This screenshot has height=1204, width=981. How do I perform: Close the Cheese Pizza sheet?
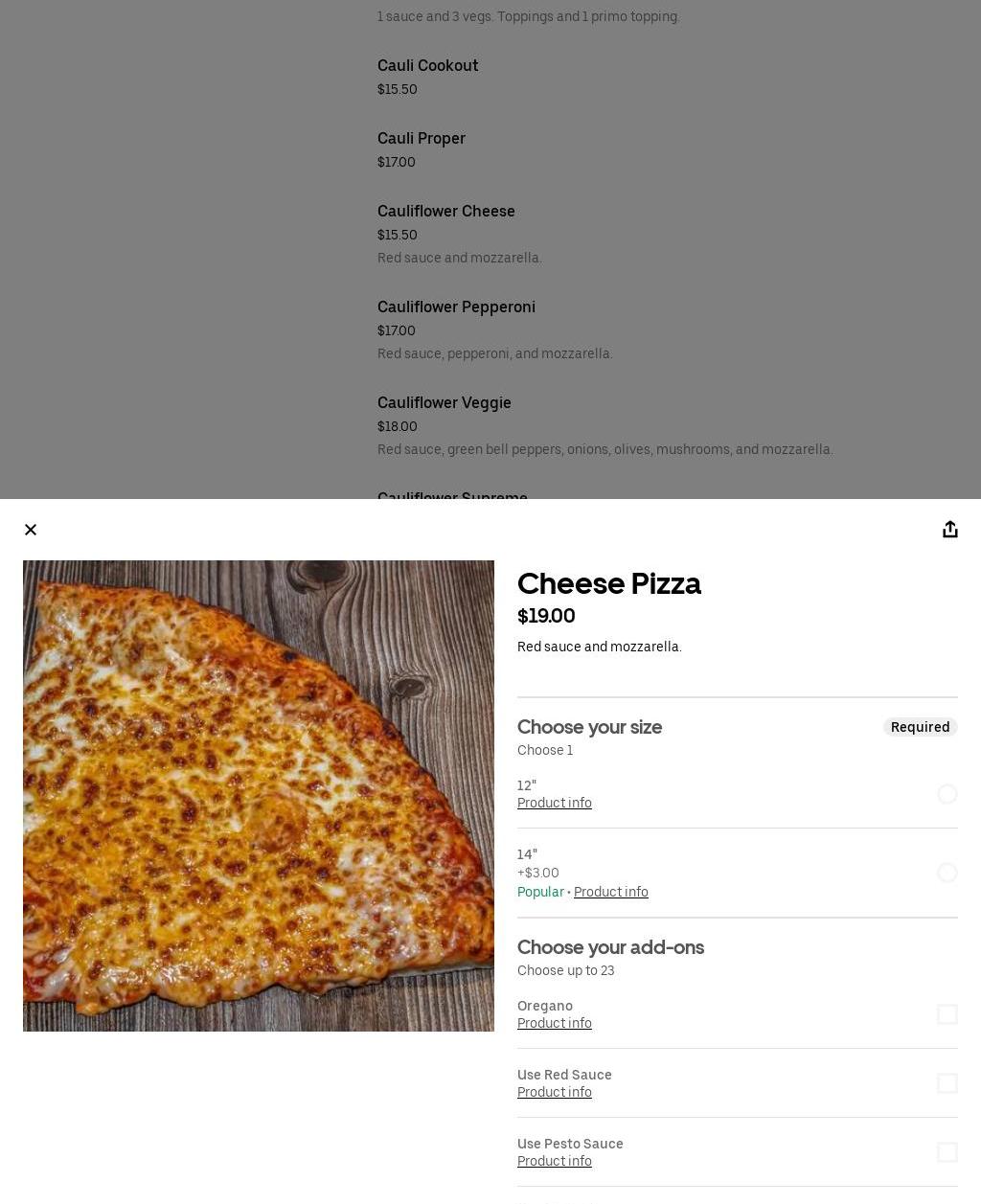[x=31, y=530]
